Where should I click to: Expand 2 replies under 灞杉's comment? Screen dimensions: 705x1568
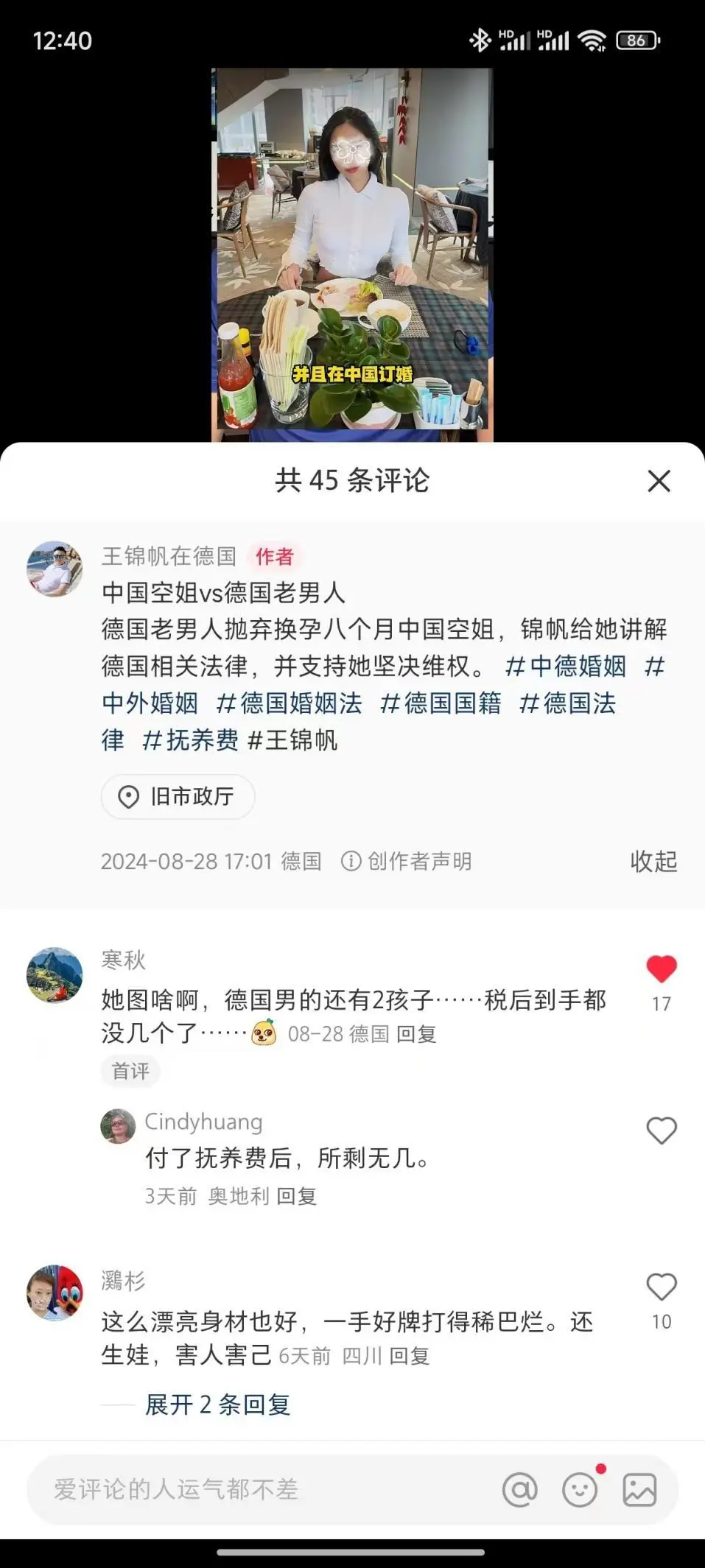point(217,1404)
